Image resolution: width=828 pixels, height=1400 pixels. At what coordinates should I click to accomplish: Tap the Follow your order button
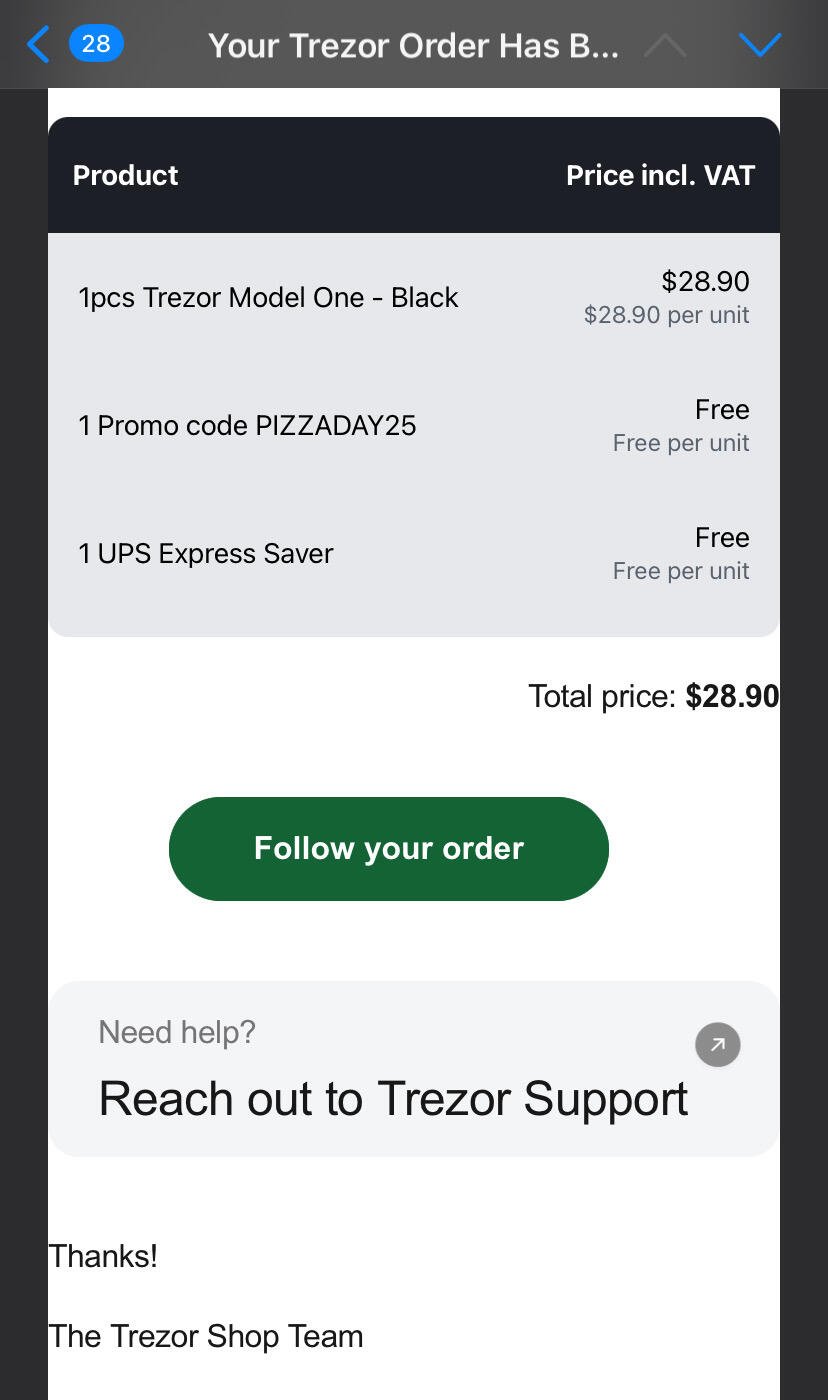[x=389, y=848]
